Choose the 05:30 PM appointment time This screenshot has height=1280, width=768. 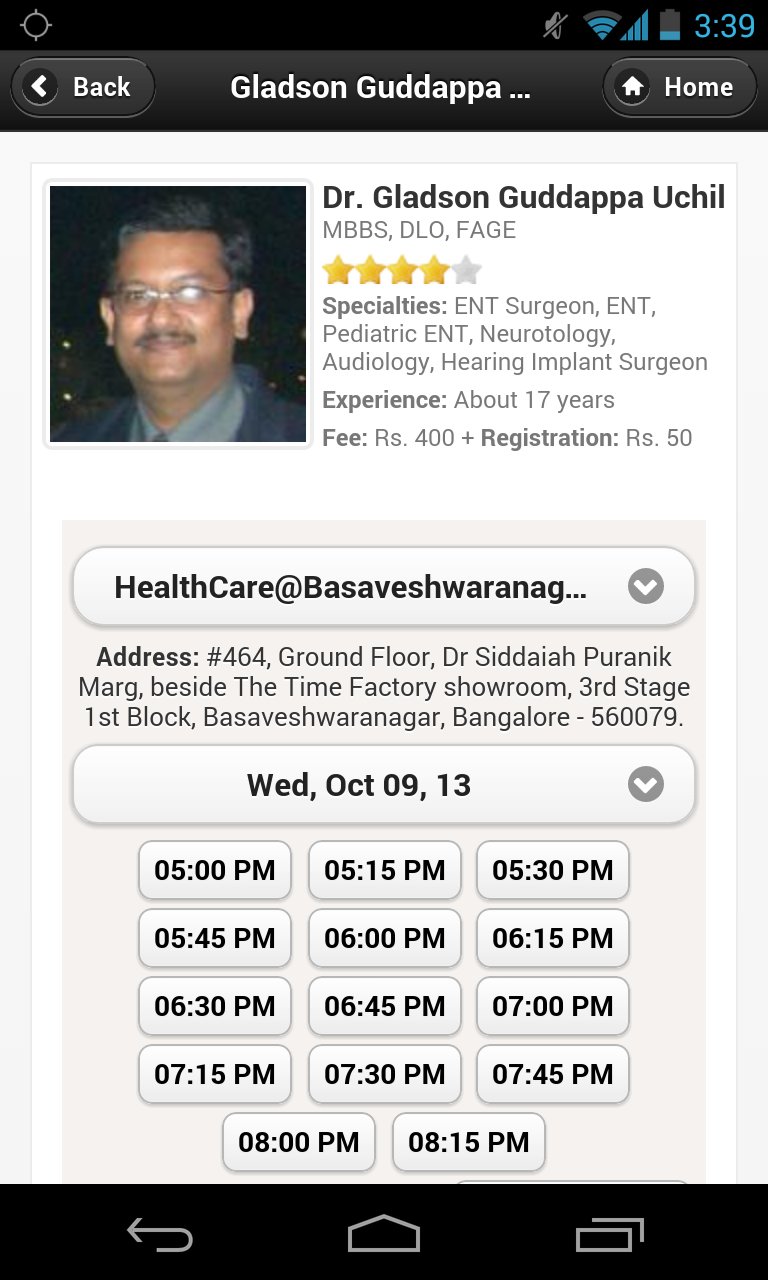[552, 870]
